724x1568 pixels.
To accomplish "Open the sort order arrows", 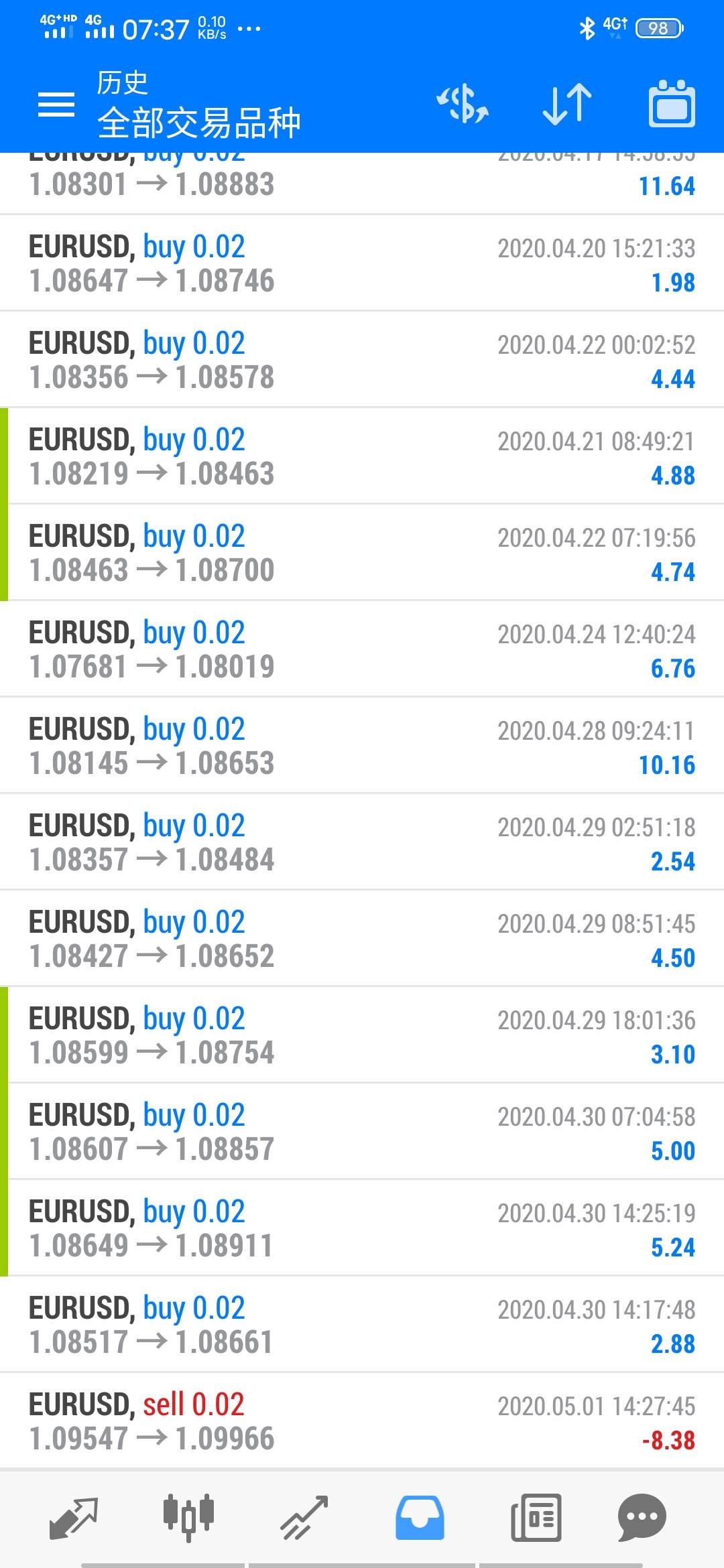I will point(567,105).
